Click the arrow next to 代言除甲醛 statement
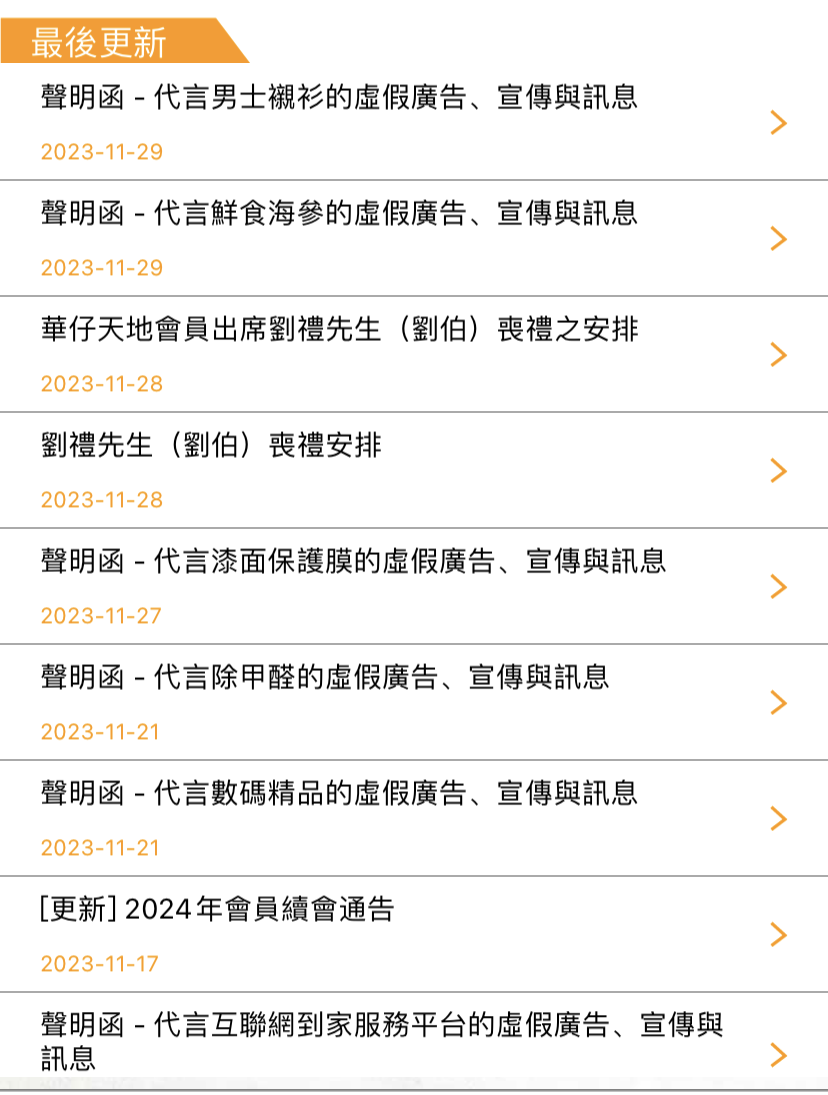Screen dimensions: 828x1095 point(779,703)
